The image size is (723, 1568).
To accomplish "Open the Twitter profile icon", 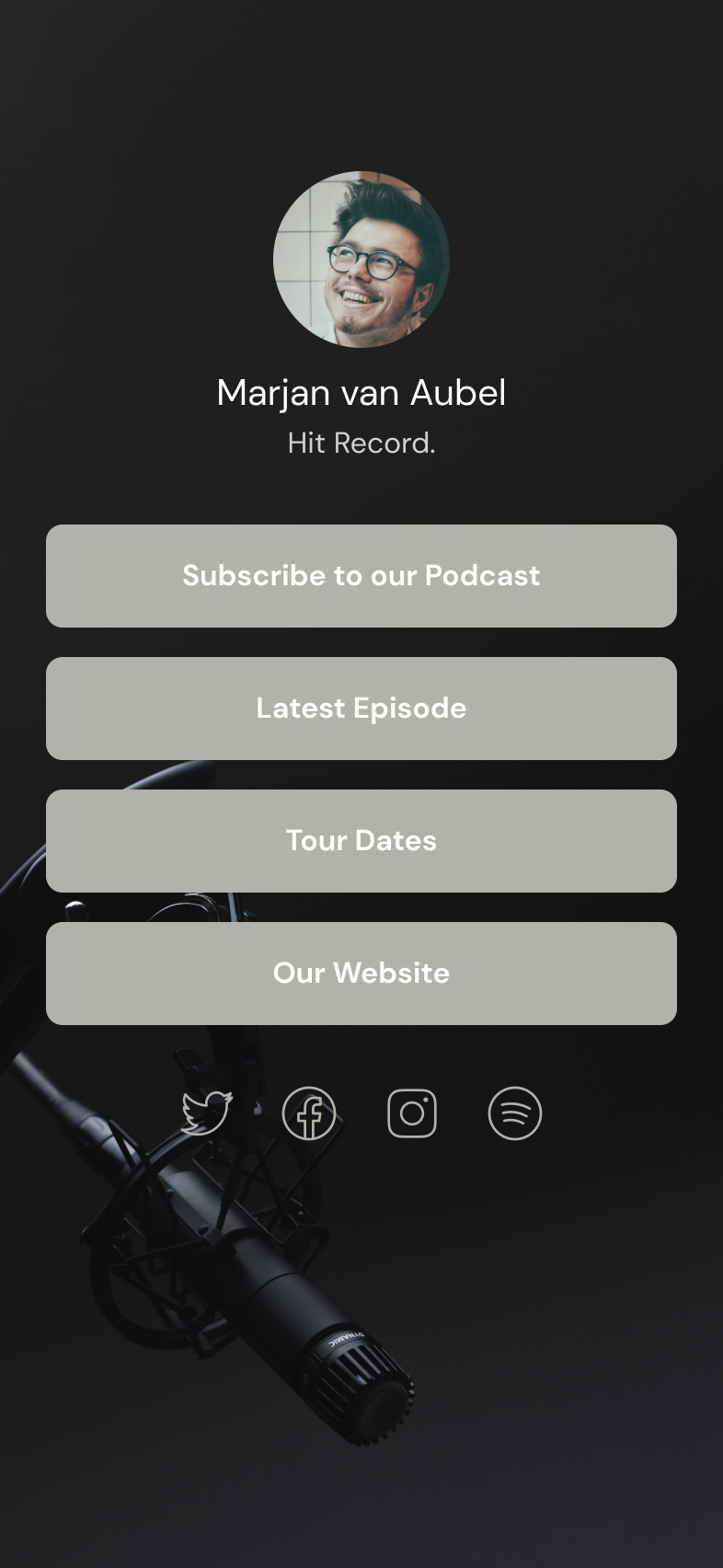I will pyautogui.click(x=207, y=1113).
